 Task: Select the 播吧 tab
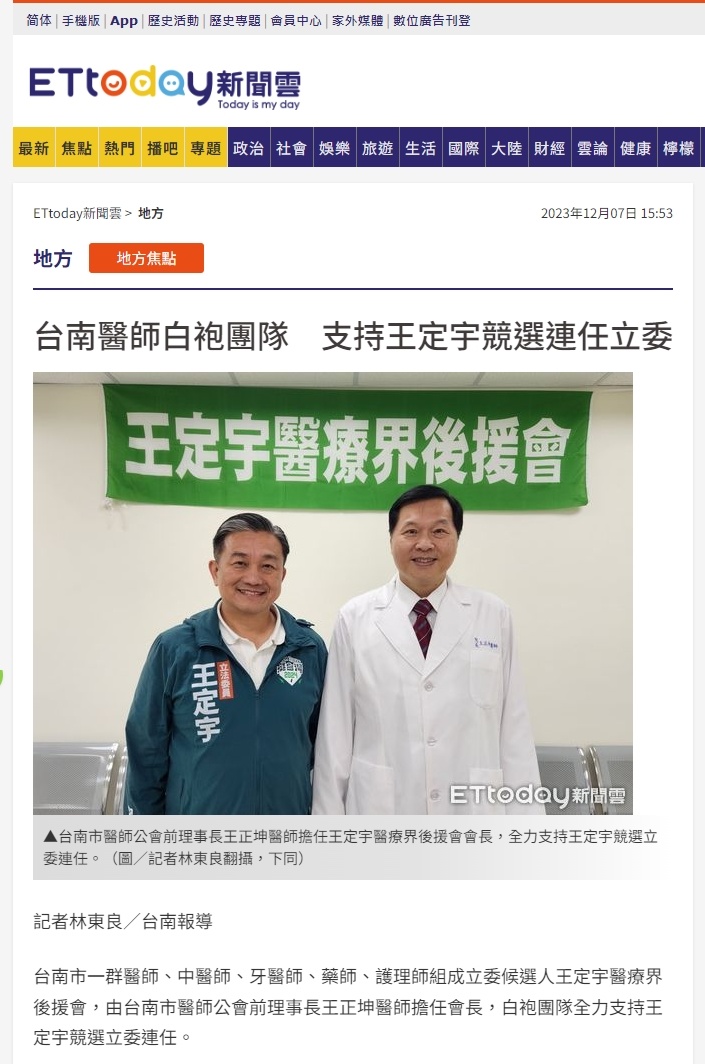tap(162, 148)
